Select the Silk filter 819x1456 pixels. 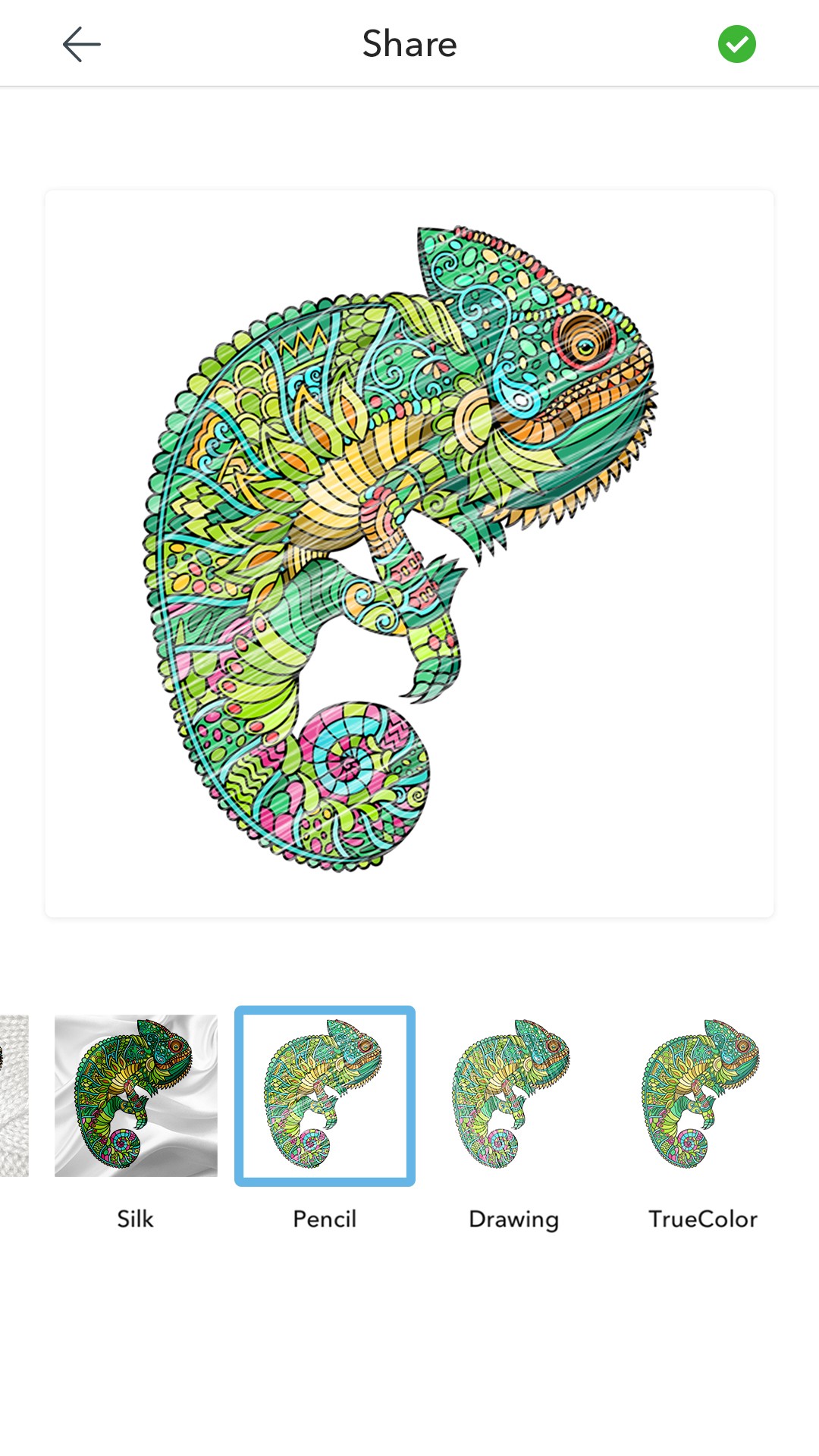(x=136, y=1096)
